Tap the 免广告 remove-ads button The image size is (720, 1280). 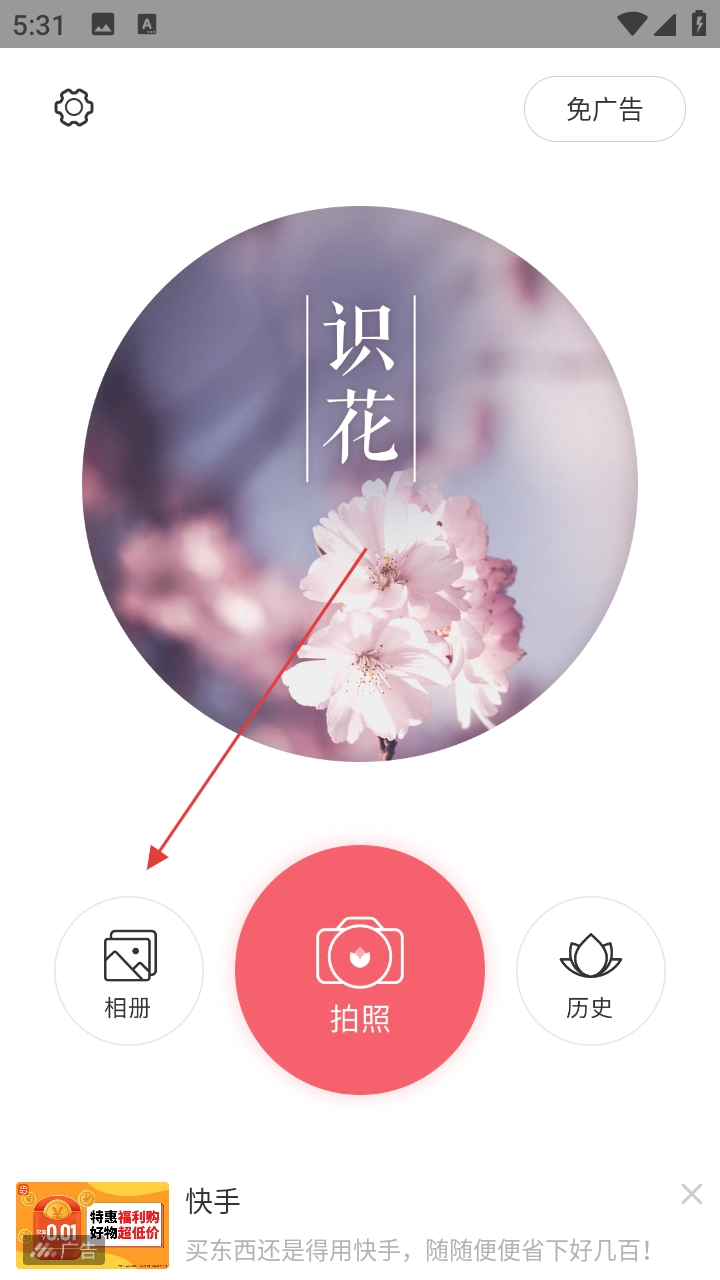(604, 109)
